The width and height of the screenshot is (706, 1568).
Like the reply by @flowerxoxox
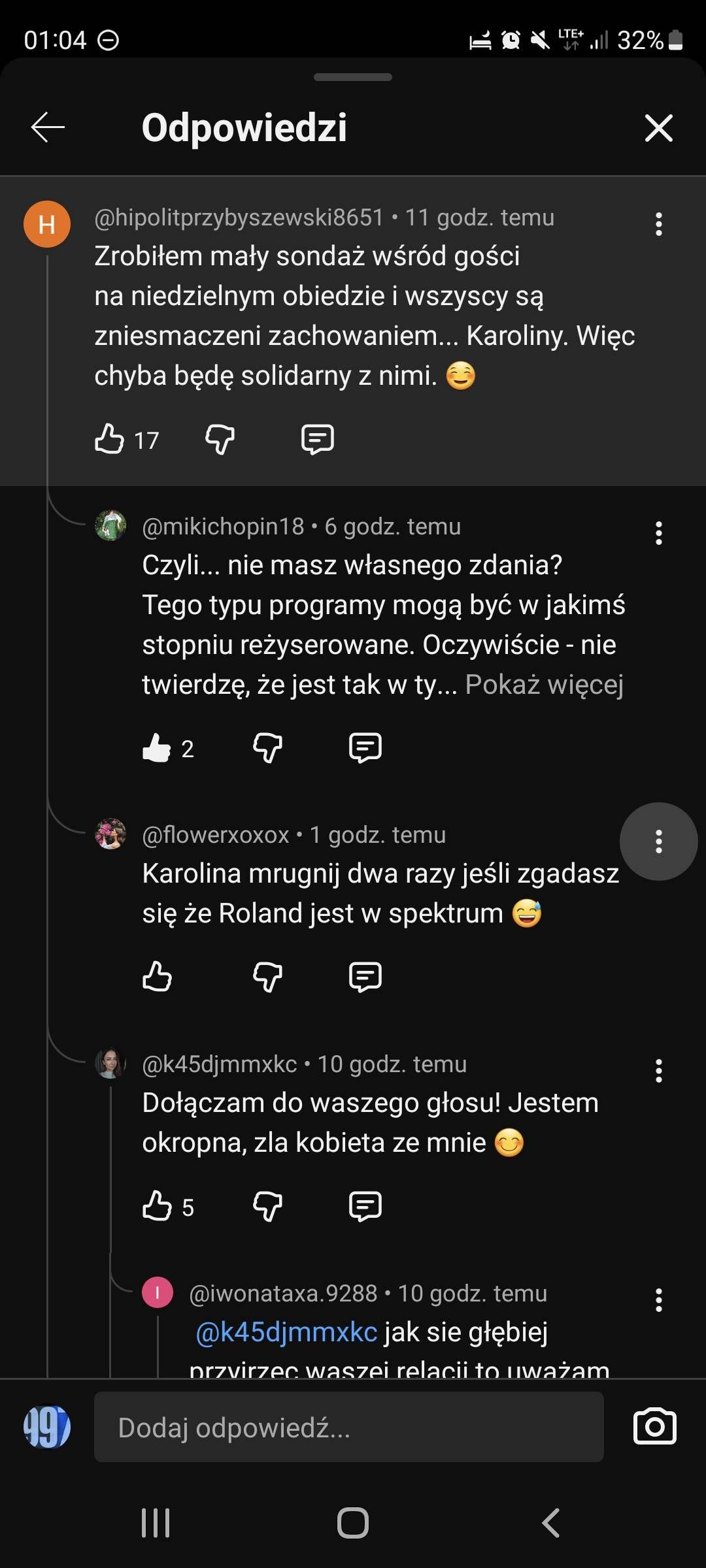click(x=157, y=977)
